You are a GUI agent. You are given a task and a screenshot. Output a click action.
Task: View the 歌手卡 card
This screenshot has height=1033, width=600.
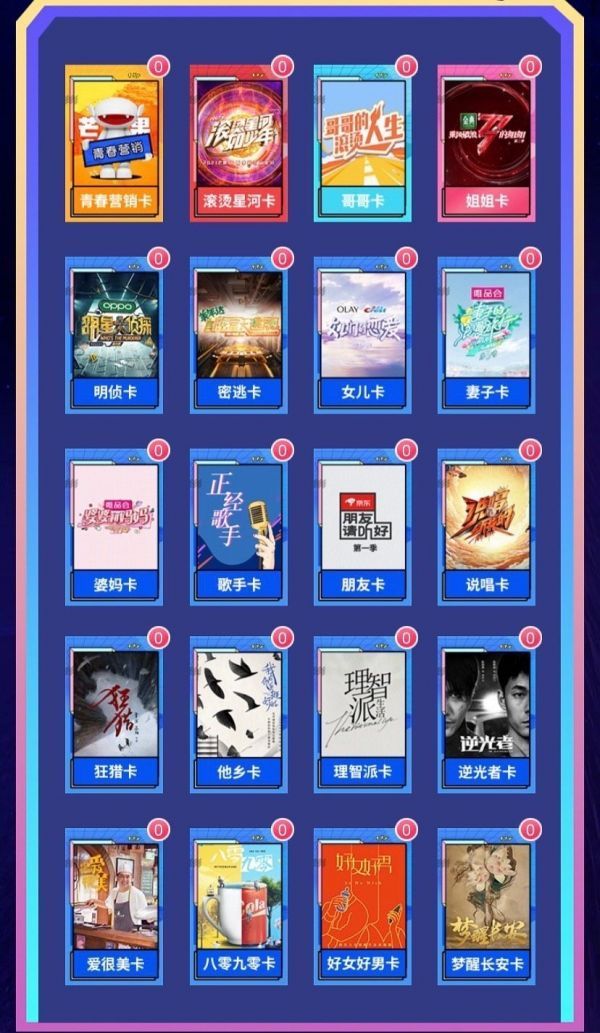238,525
